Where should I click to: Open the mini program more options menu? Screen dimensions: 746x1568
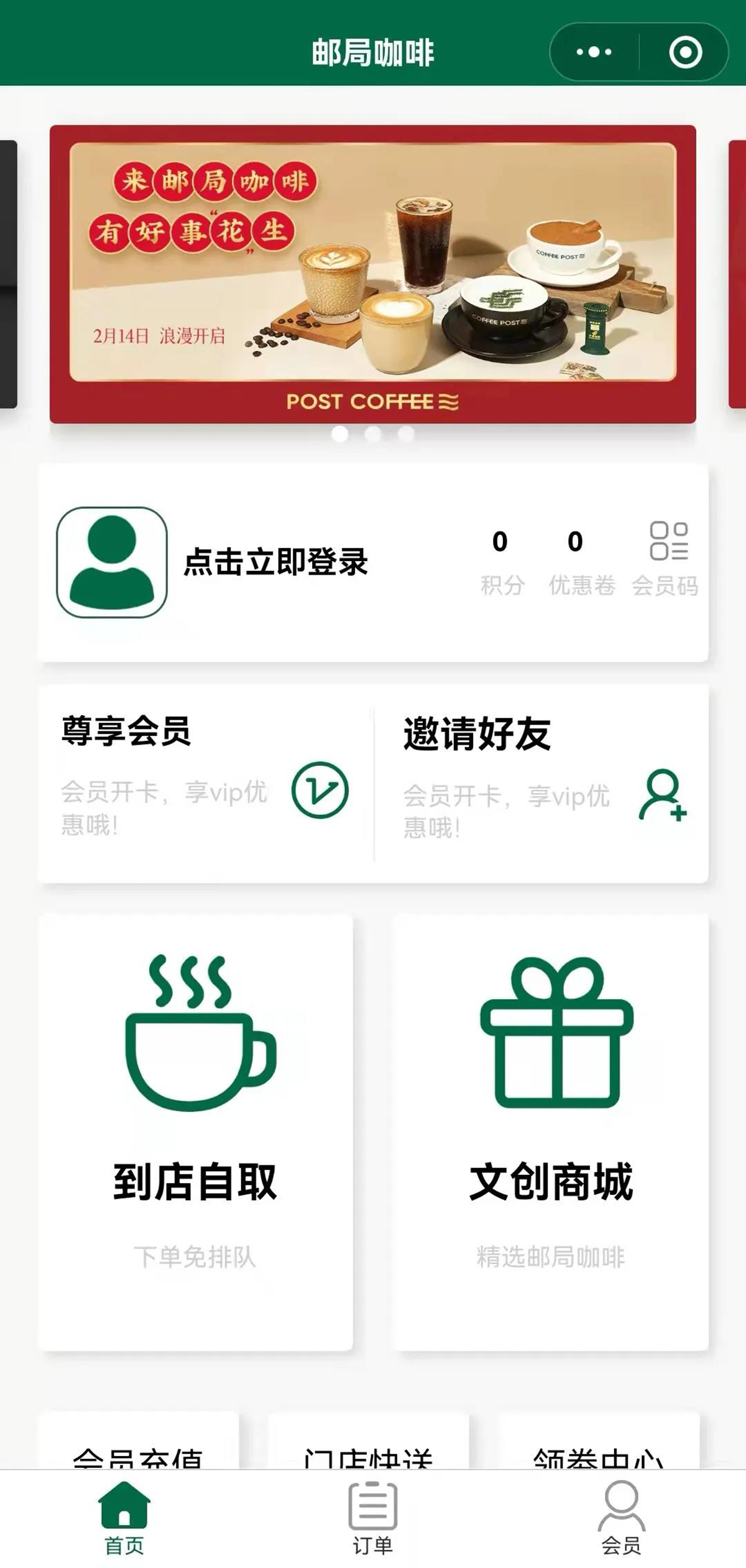click(594, 52)
